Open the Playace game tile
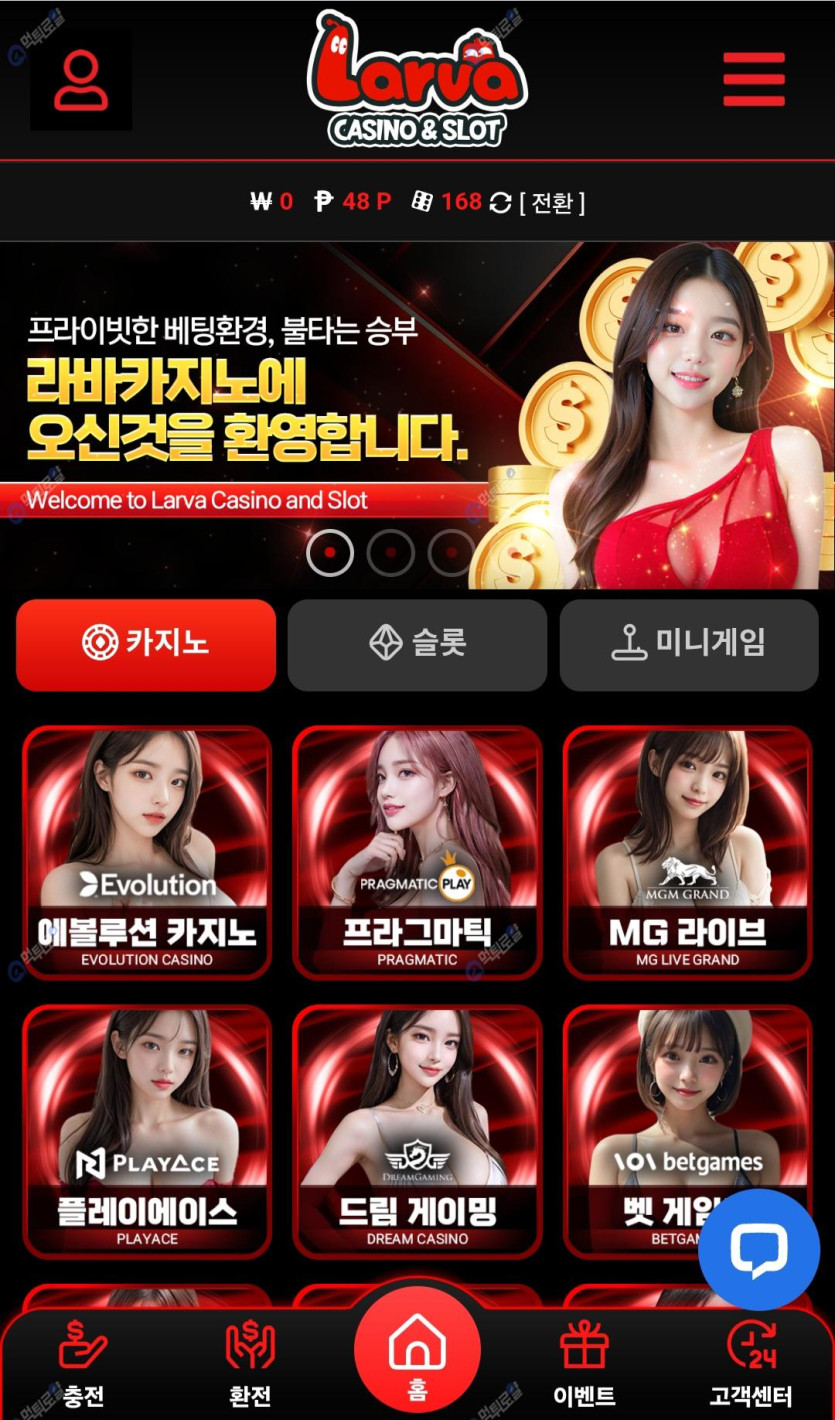Screen dimensions: 835x1420 point(147,1130)
